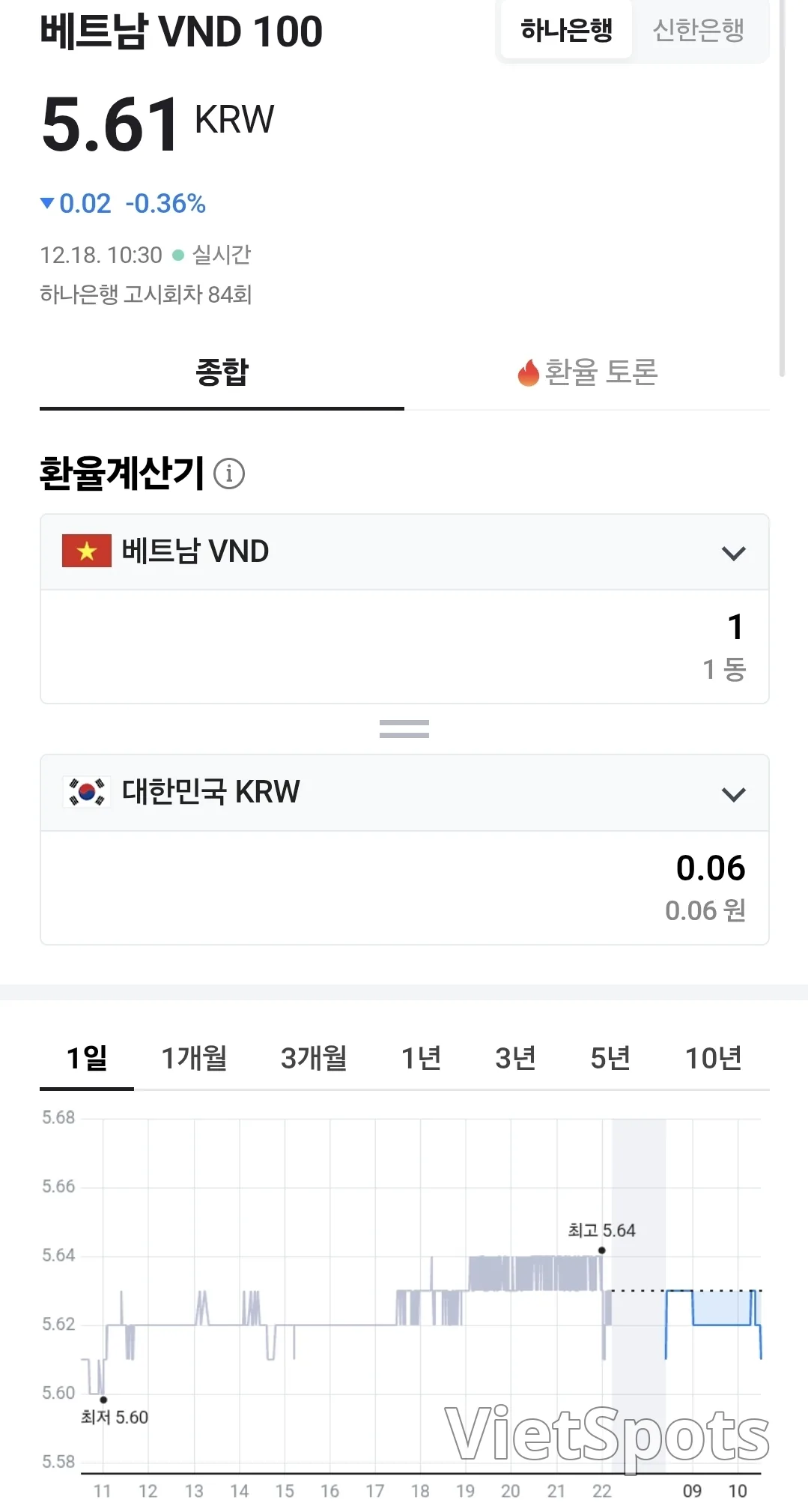The image size is (808, 1512).
Task: Switch chart to 1개월
Action: point(195,1058)
